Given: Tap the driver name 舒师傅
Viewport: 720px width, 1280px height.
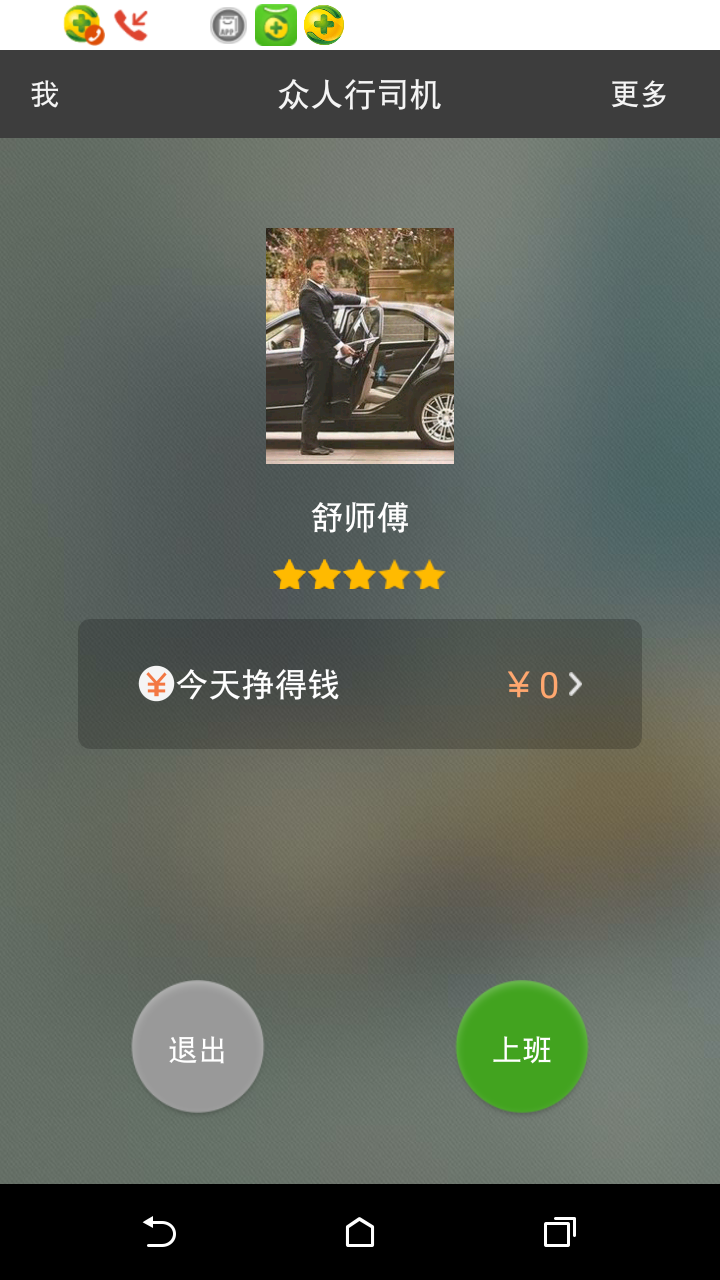Looking at the screenshot, I should click(x=359, y=517).
